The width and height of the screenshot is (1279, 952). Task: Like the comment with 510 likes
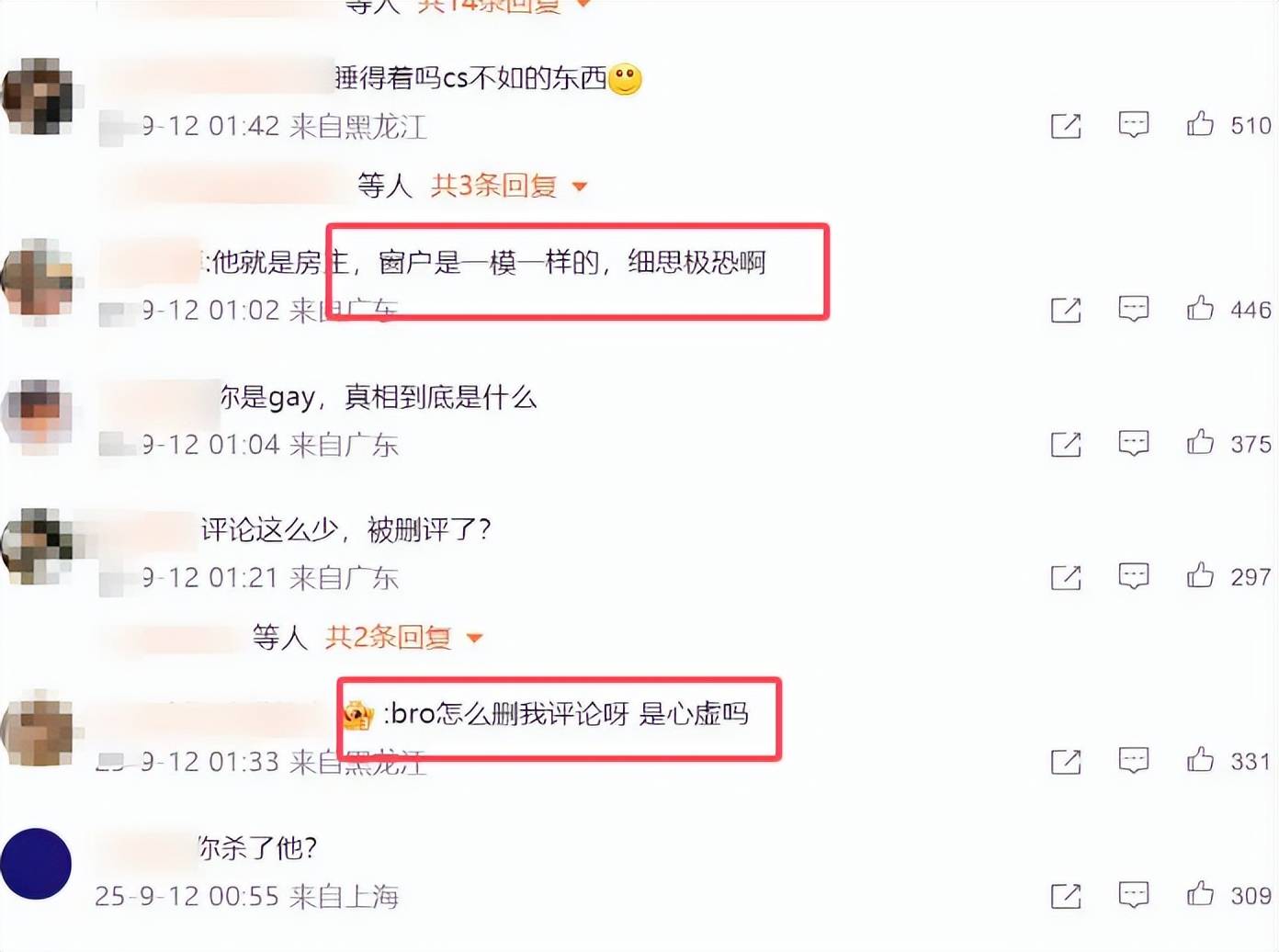[1200, 124]
